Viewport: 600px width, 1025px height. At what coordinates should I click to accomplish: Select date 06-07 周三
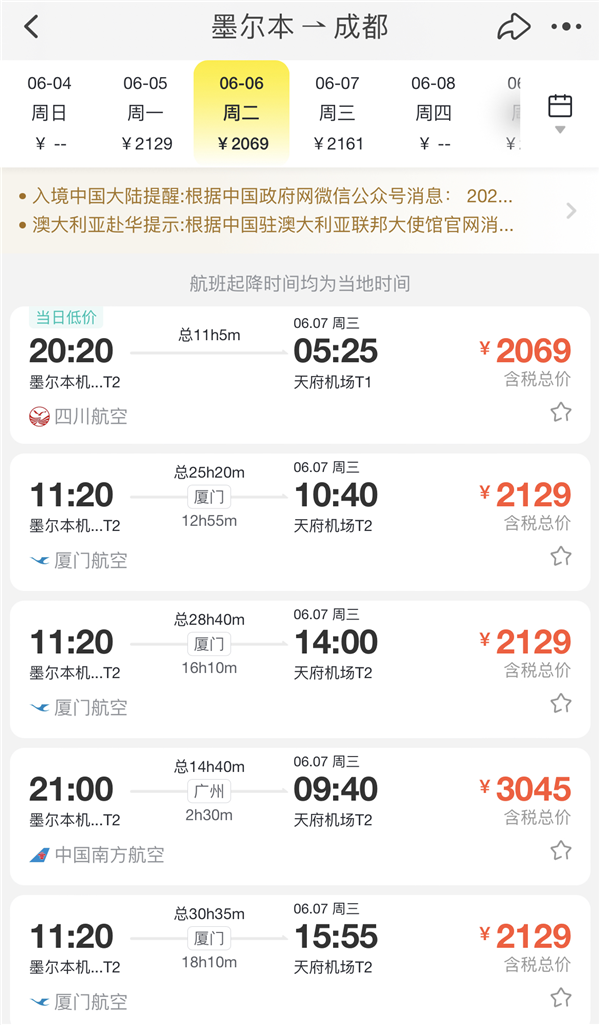(337, 113)
